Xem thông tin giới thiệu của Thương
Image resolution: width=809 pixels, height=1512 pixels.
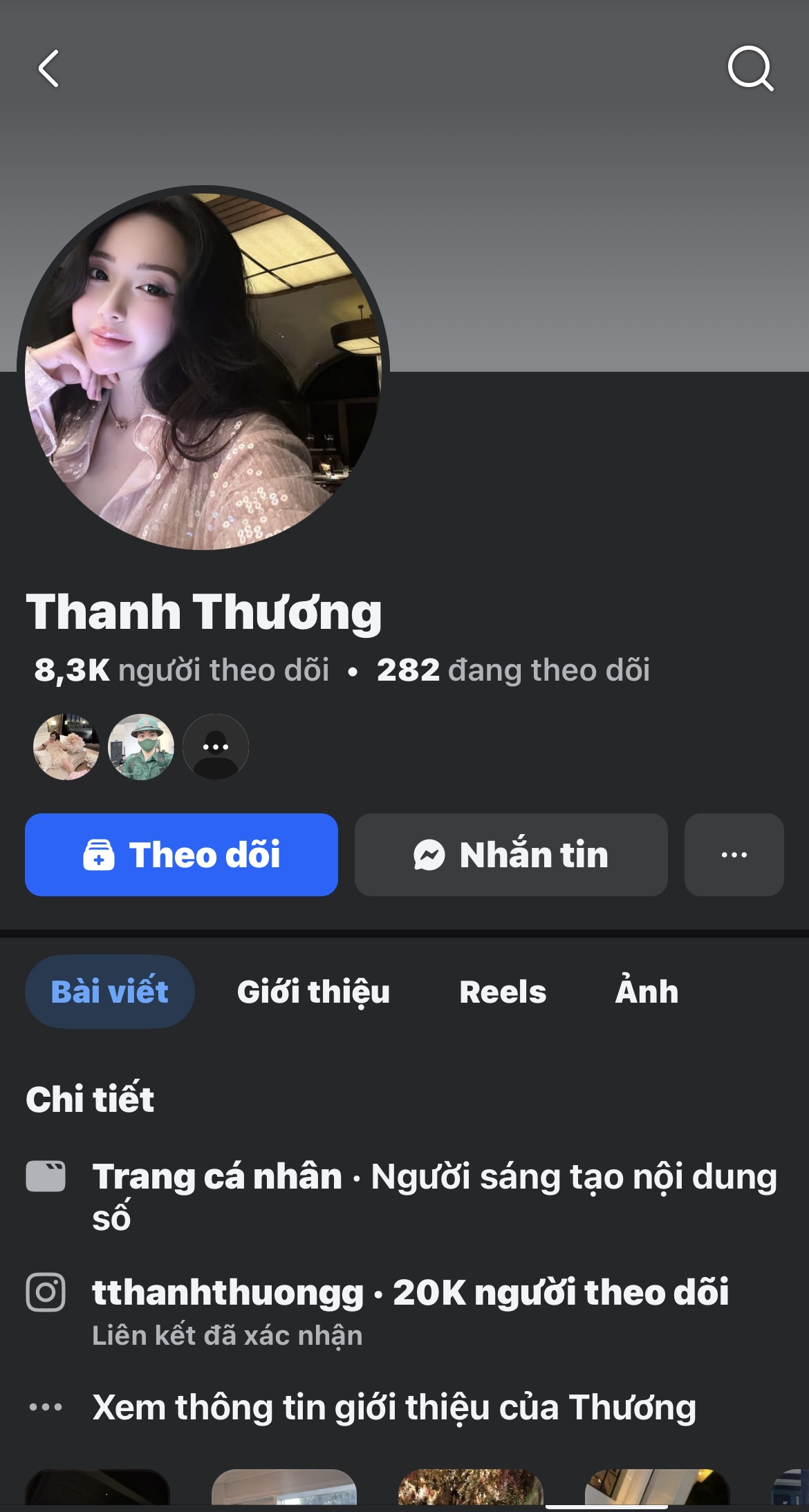pyautogui.click(x=394, y=1407)
